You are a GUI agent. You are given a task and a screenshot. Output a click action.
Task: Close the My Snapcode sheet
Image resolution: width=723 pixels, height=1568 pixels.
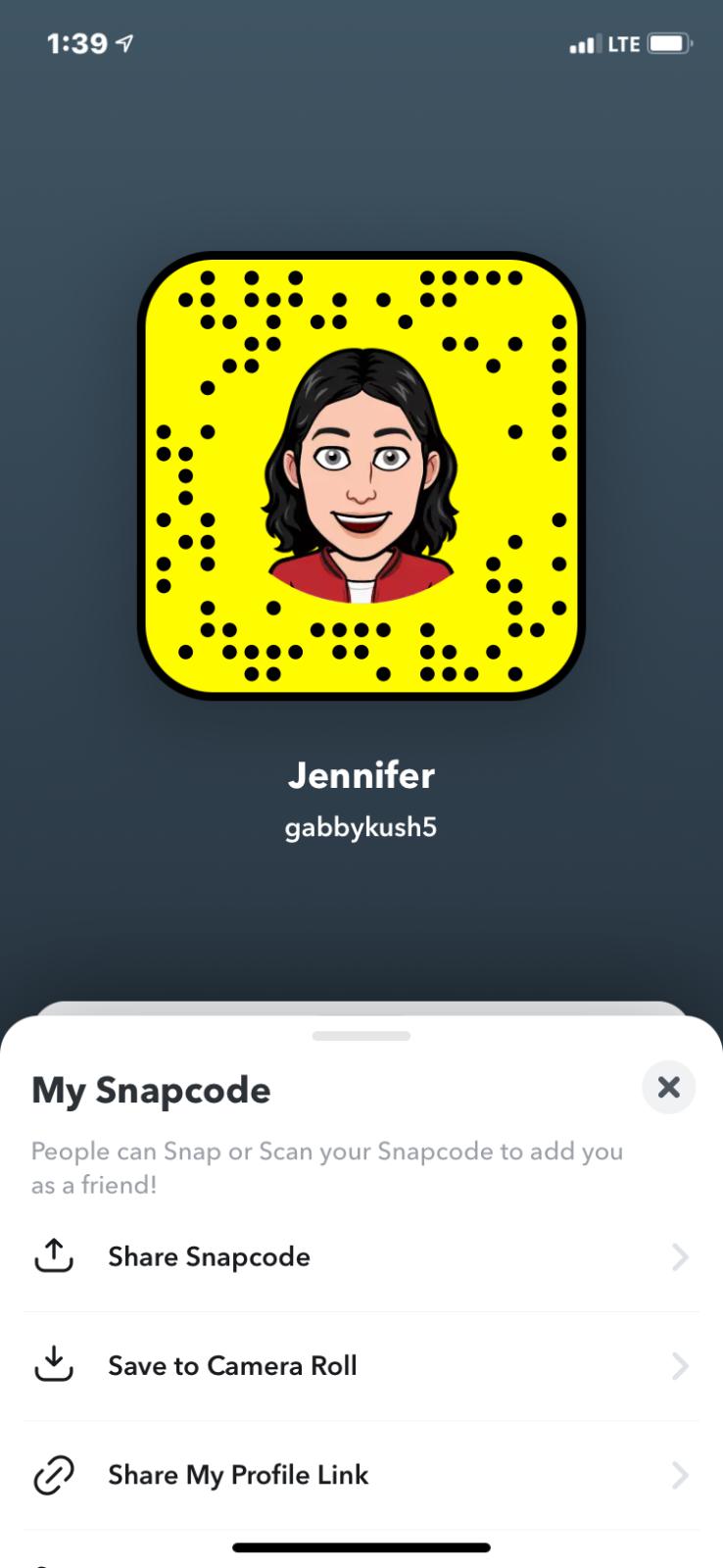pos(668,1087)
